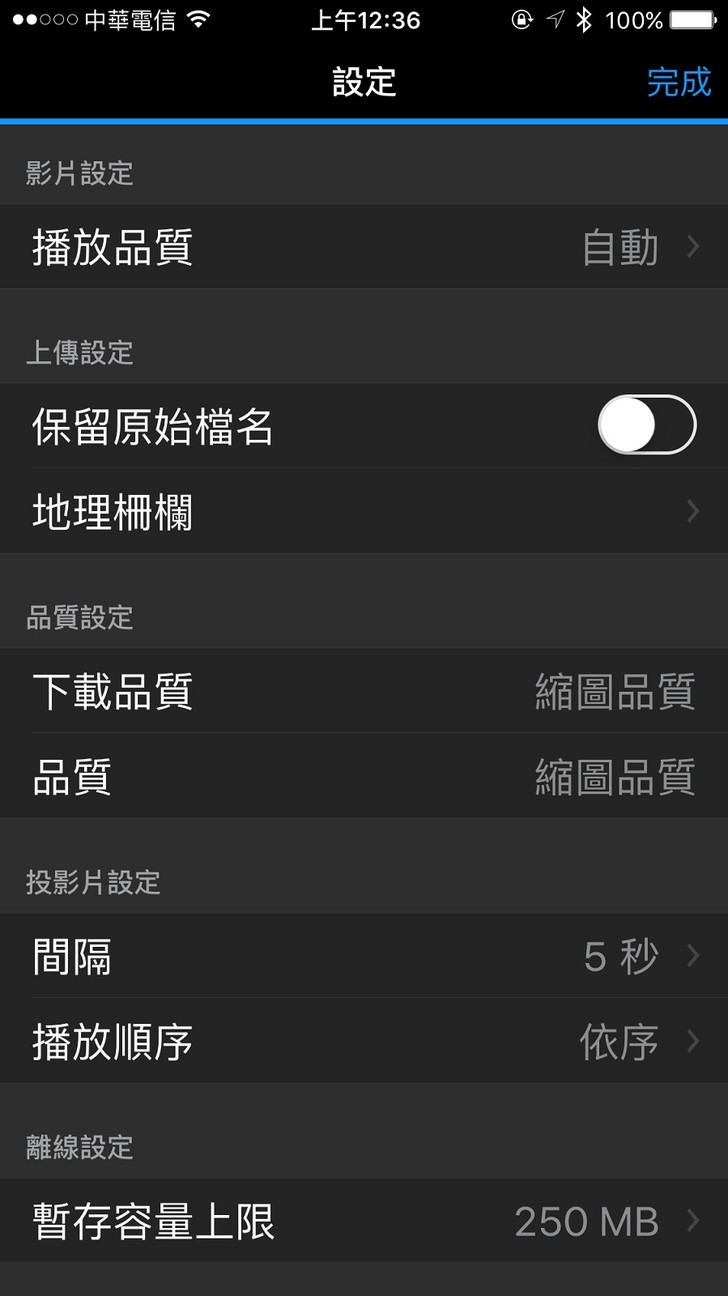
Task: Open the 地理柵欄 settings
Action: click(x=364, y=512)
